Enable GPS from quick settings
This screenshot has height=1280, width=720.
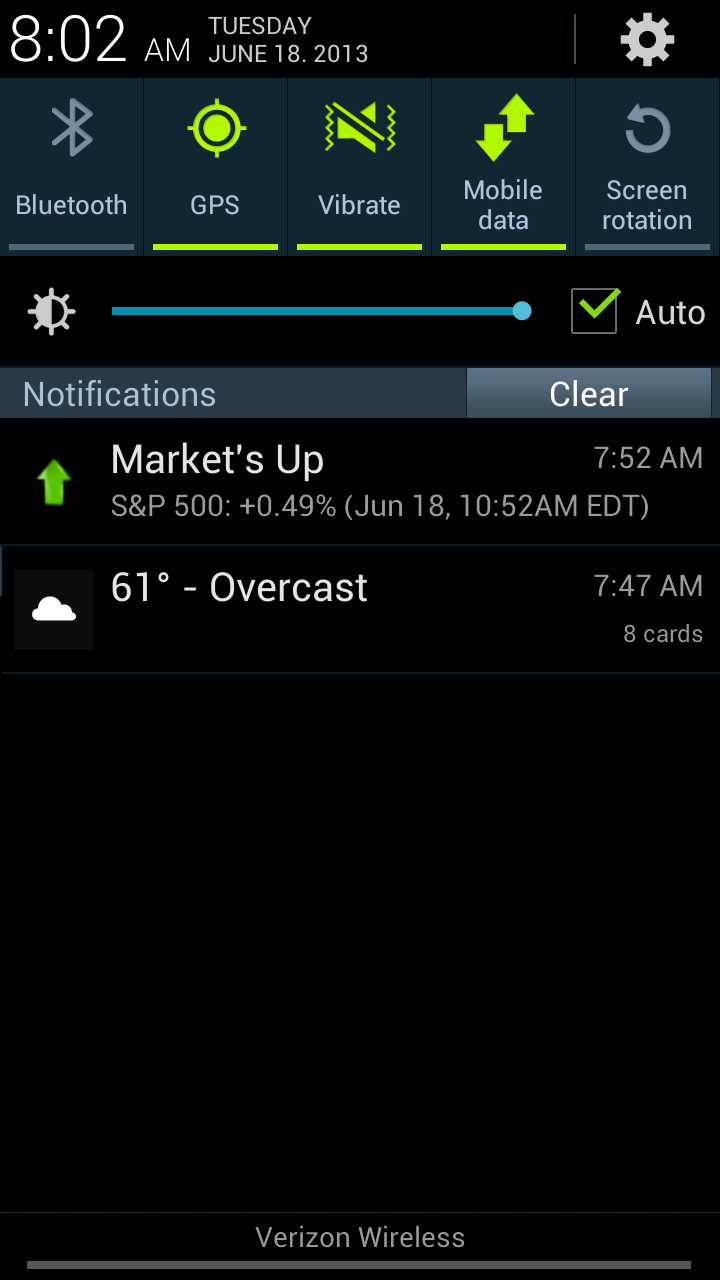click(x=215, y=165)
